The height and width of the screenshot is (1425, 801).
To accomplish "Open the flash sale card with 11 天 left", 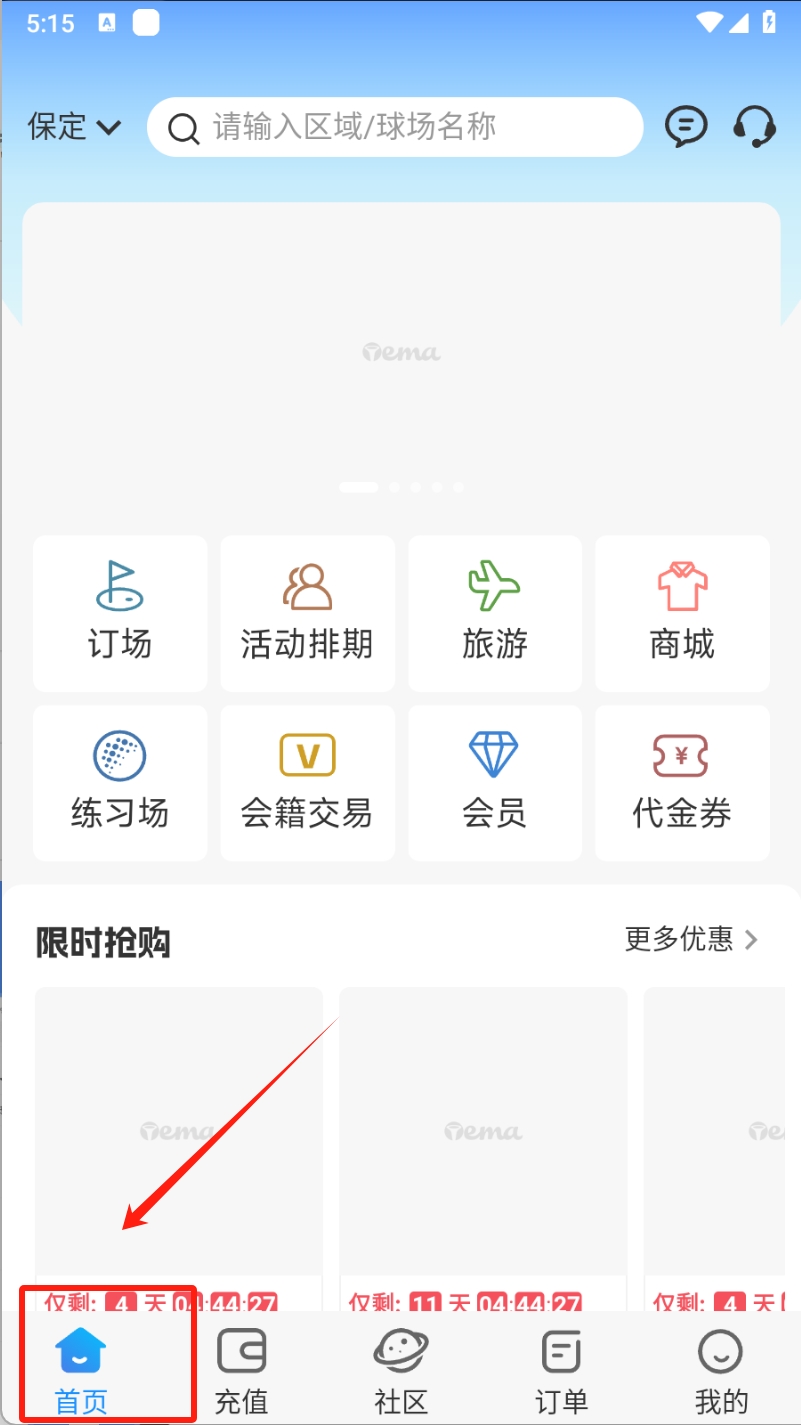I will pos(483,1140).
